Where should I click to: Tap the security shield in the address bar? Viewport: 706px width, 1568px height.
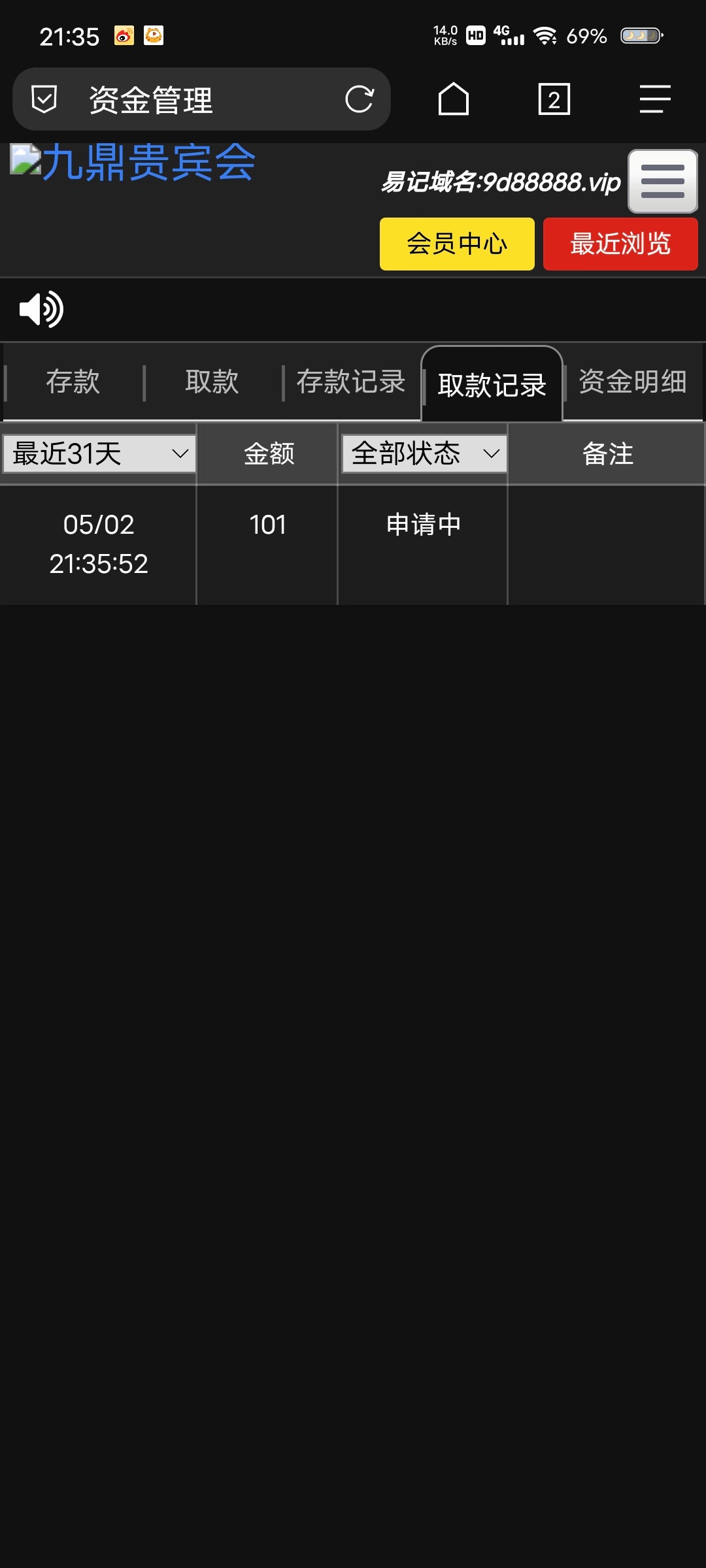tap(42, 99)
